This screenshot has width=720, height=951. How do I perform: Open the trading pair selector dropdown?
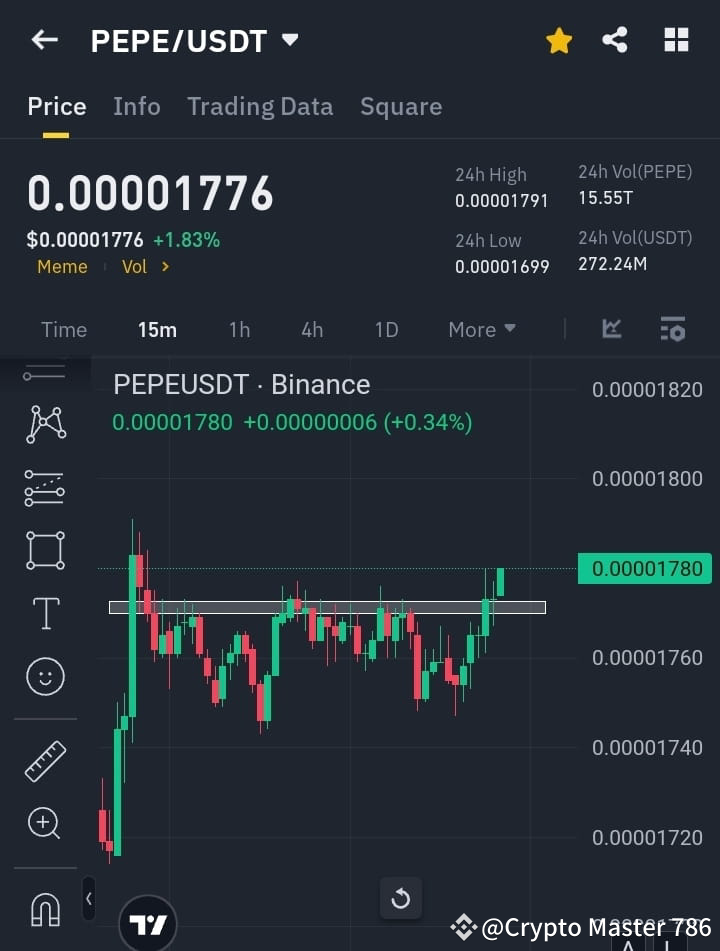[289, 41]
